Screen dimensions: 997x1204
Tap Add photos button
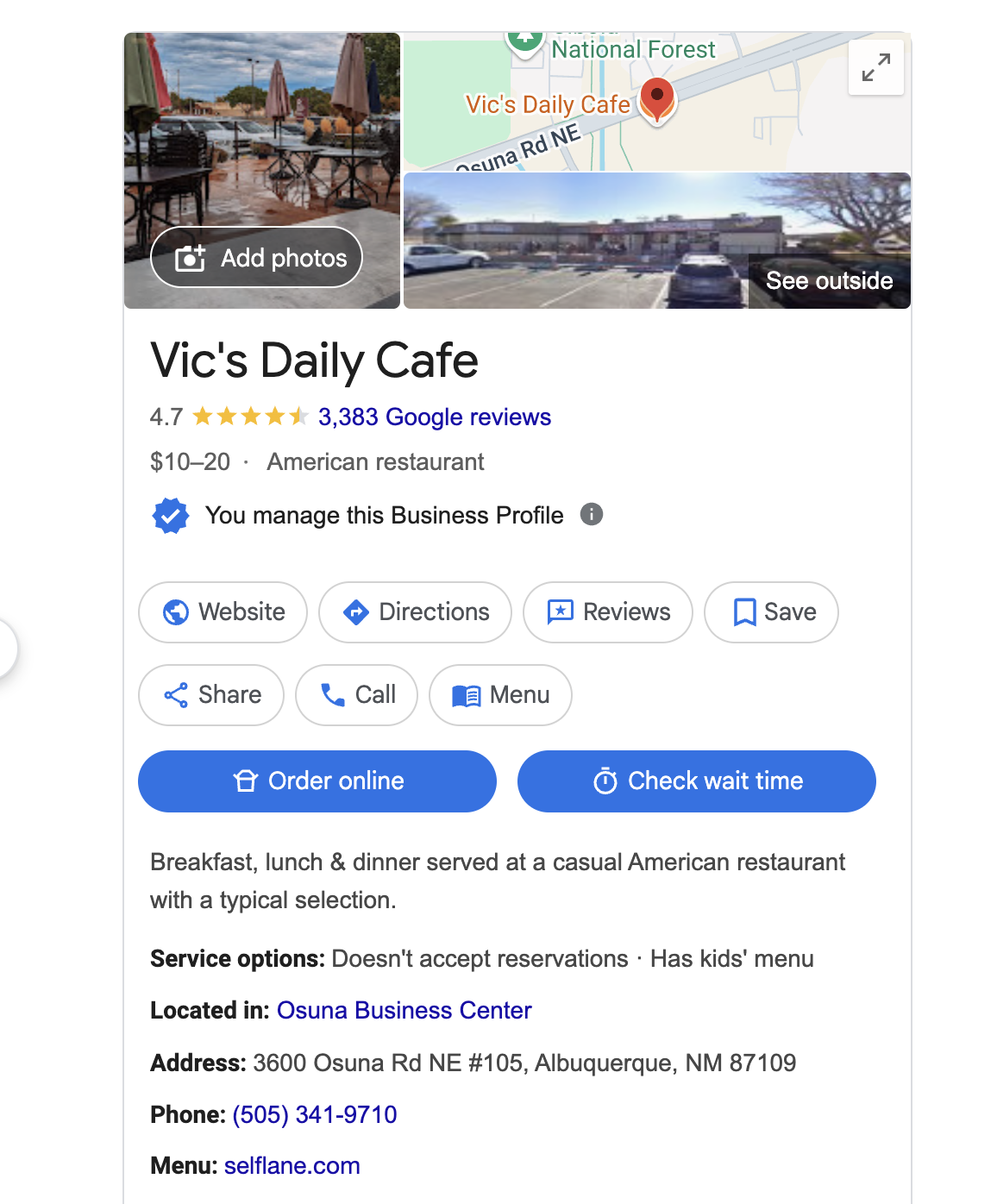(256, 257)
